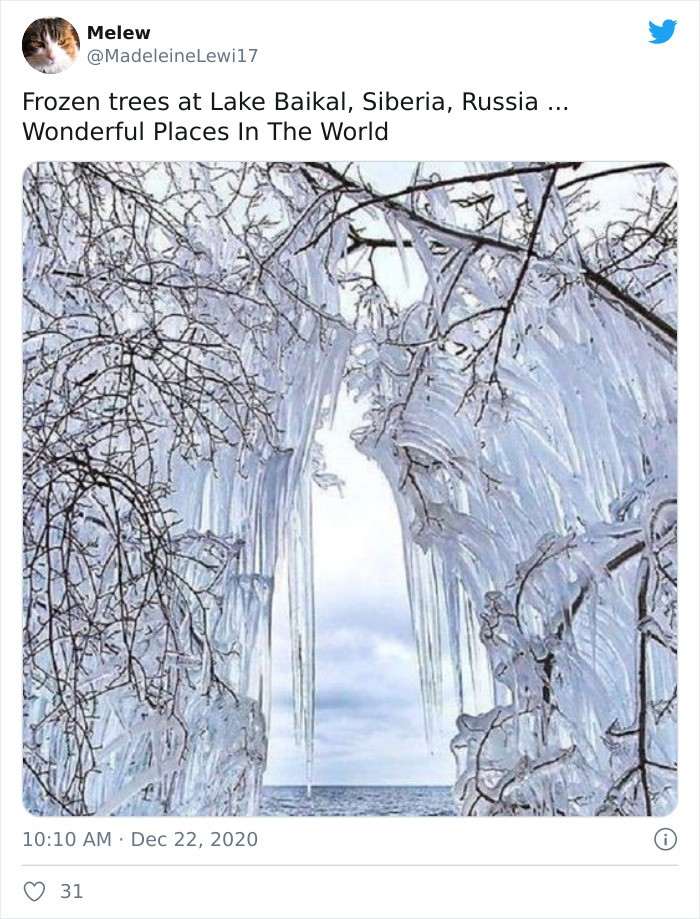The image size is (700, 919).
Task: Open the @MadeleineLewi17 handle link
Action: (172, 56)
